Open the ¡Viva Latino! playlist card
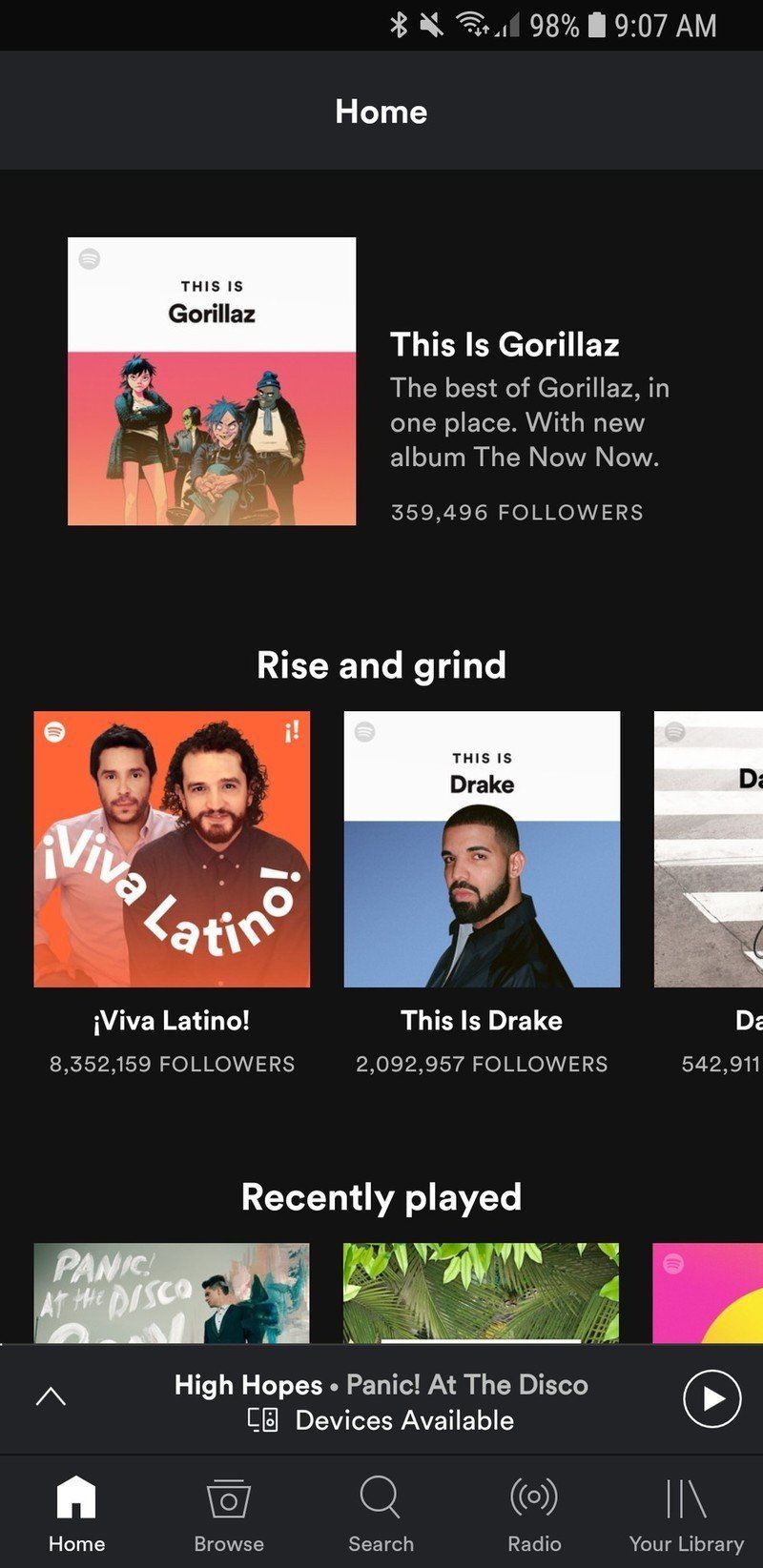763x1568 pixels. 172,849
